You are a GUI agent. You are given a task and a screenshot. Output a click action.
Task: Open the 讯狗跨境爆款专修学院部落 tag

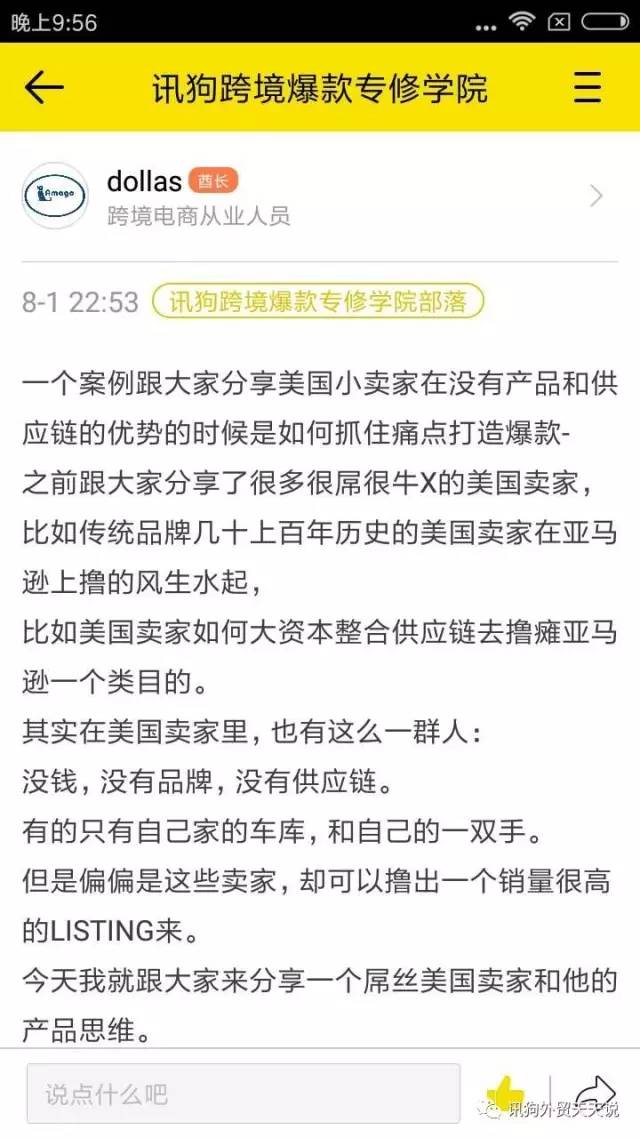318,302
